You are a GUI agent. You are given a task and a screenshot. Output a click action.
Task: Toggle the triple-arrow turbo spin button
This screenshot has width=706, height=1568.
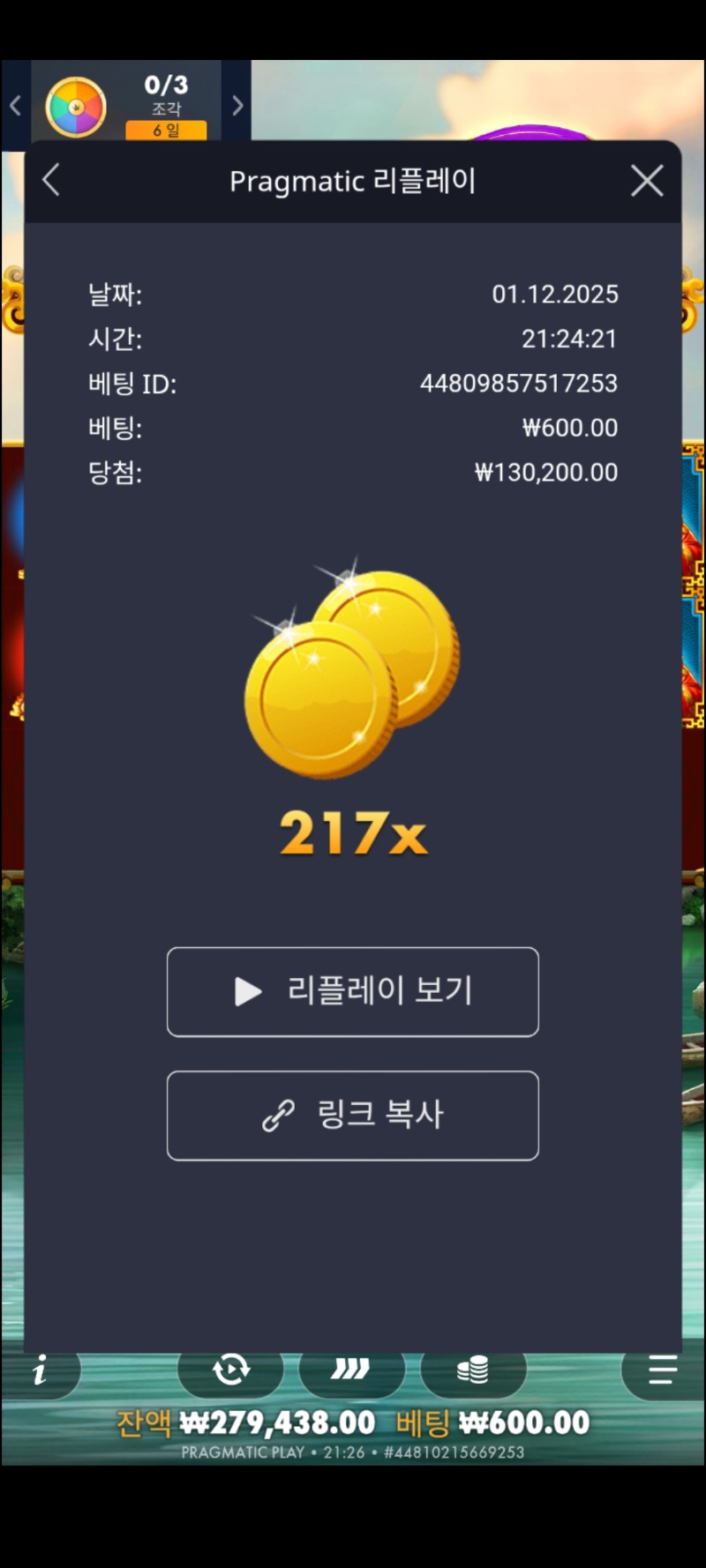tap(351, 1370)
